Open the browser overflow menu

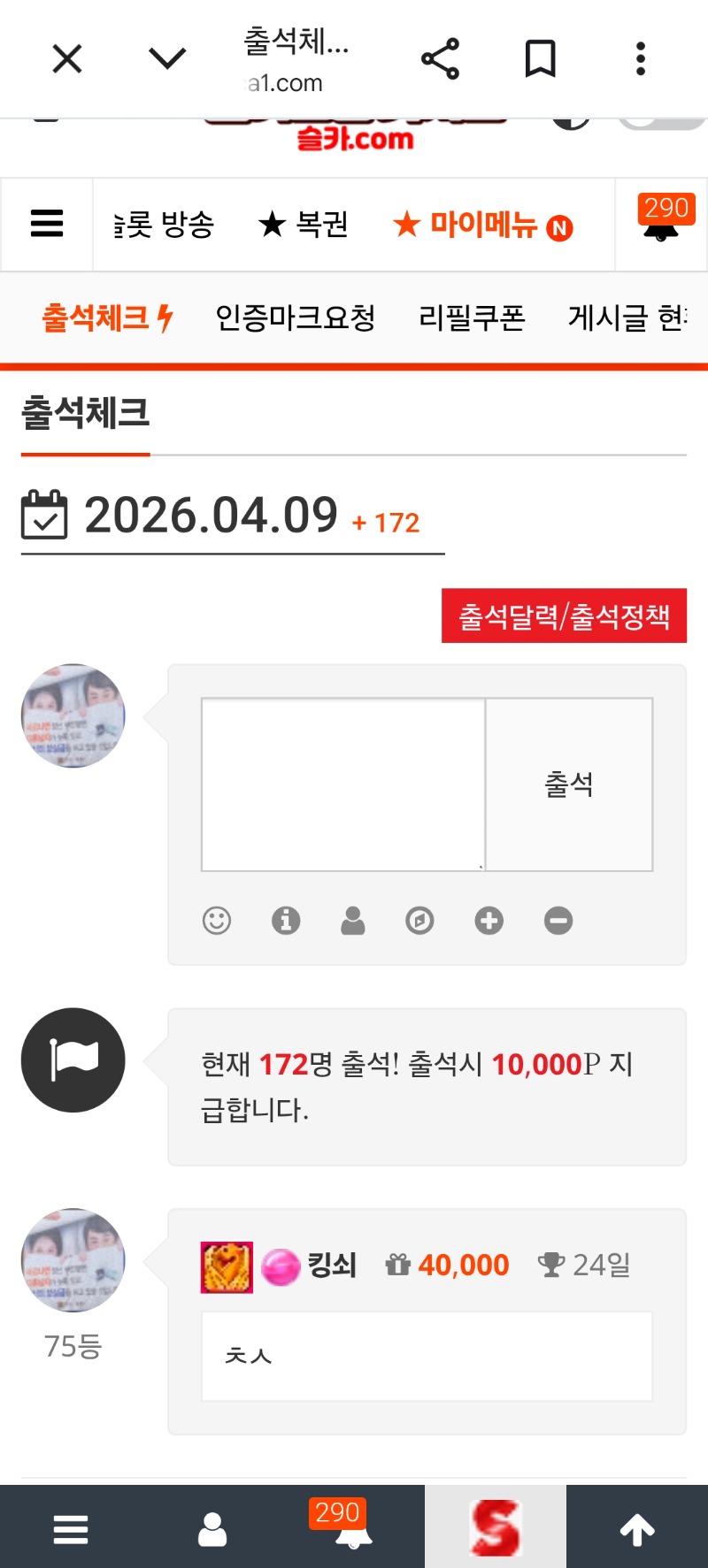coord(641,59)
